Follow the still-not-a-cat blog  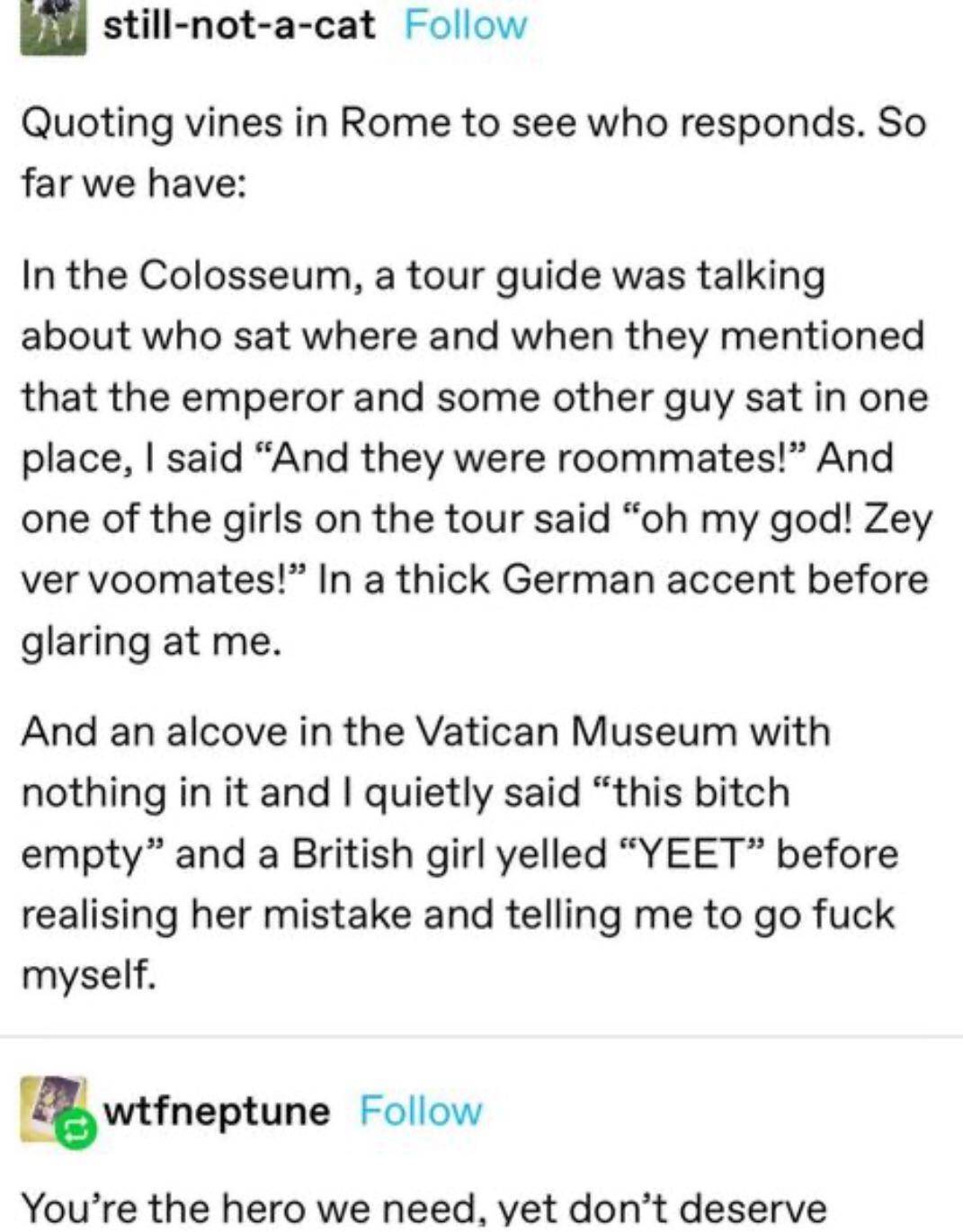tap(465, 24)
